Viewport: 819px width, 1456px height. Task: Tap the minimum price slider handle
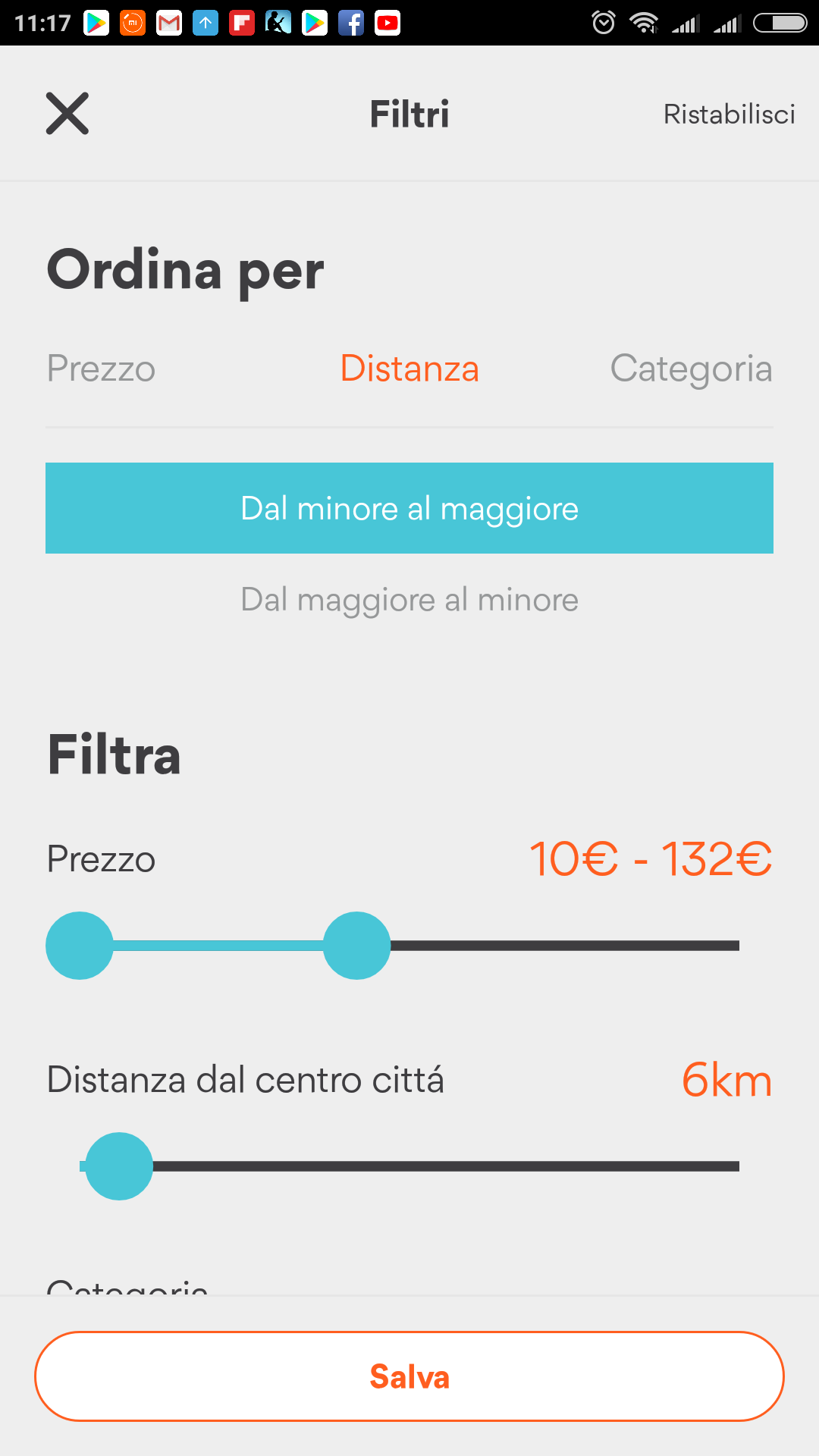(x=80, y=946)
